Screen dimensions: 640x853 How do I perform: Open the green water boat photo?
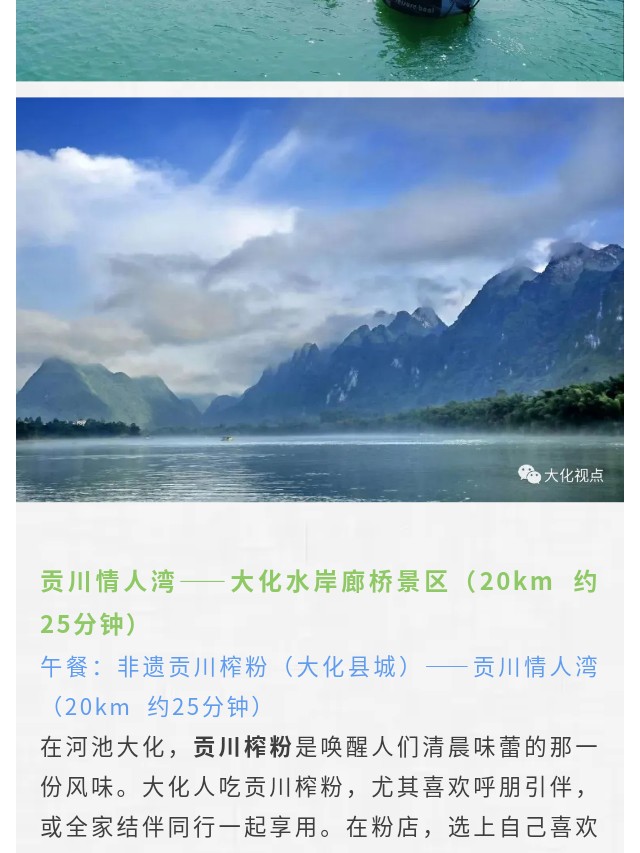tap(320, 40)
